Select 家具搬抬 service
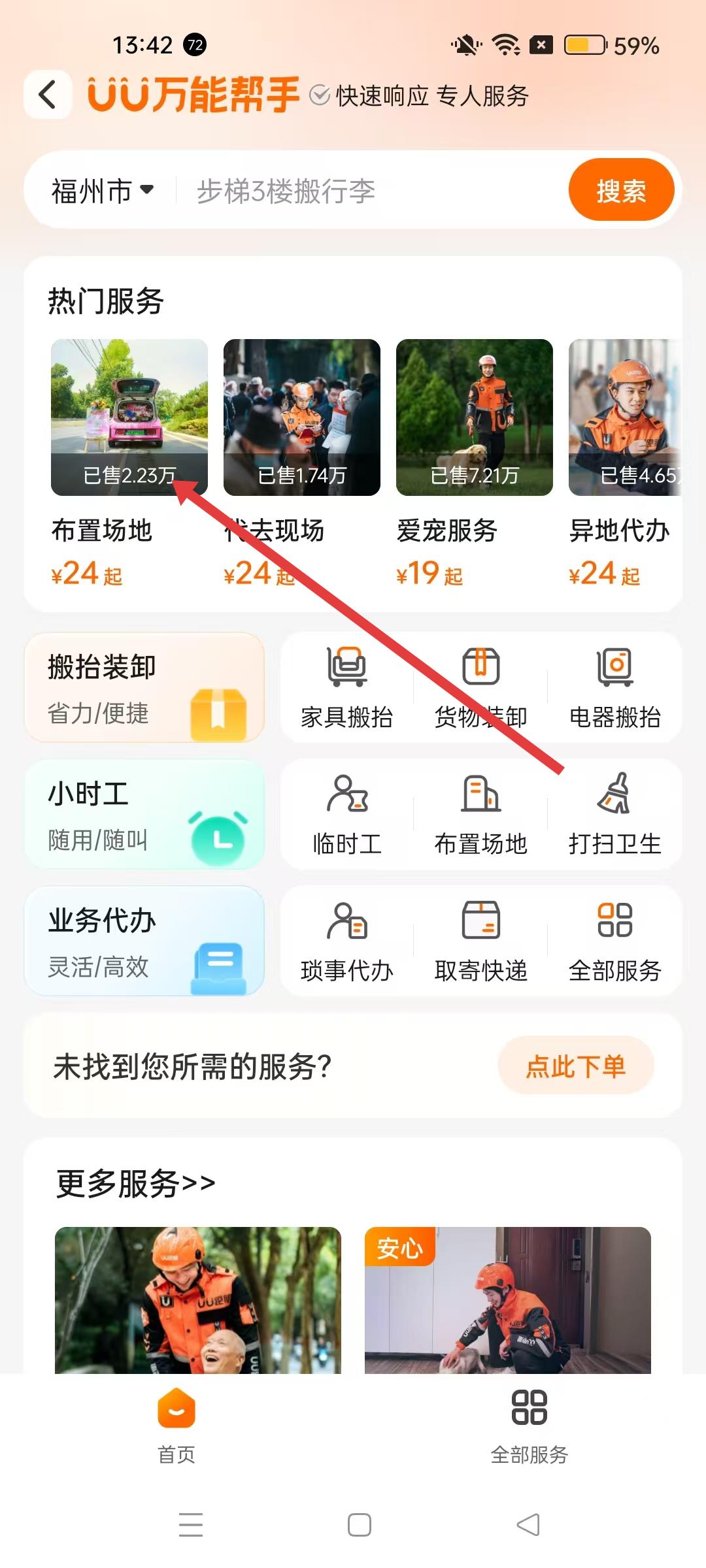Screen dimensions: 706x1568 click(x=346, y=687)
